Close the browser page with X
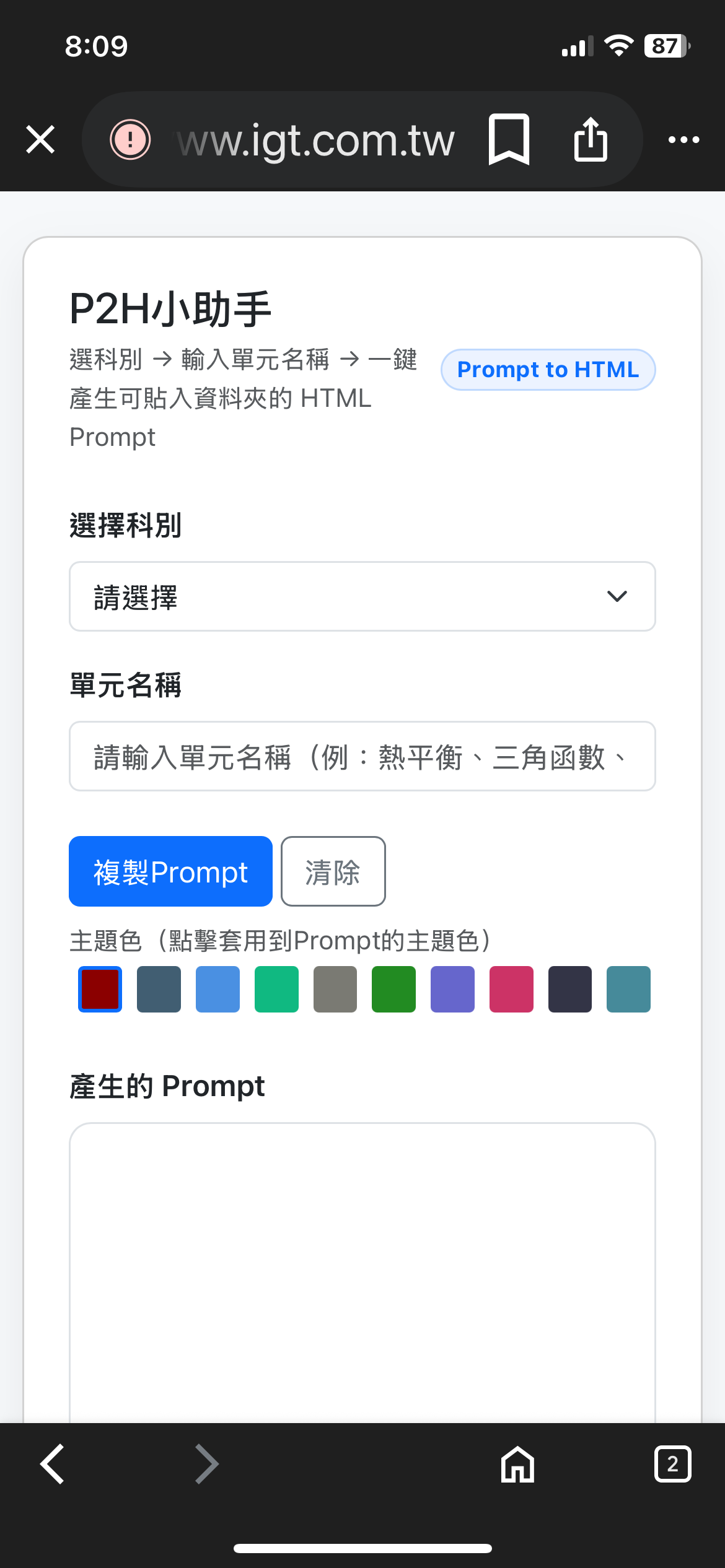725x1568 pixels. coord(41,139)
